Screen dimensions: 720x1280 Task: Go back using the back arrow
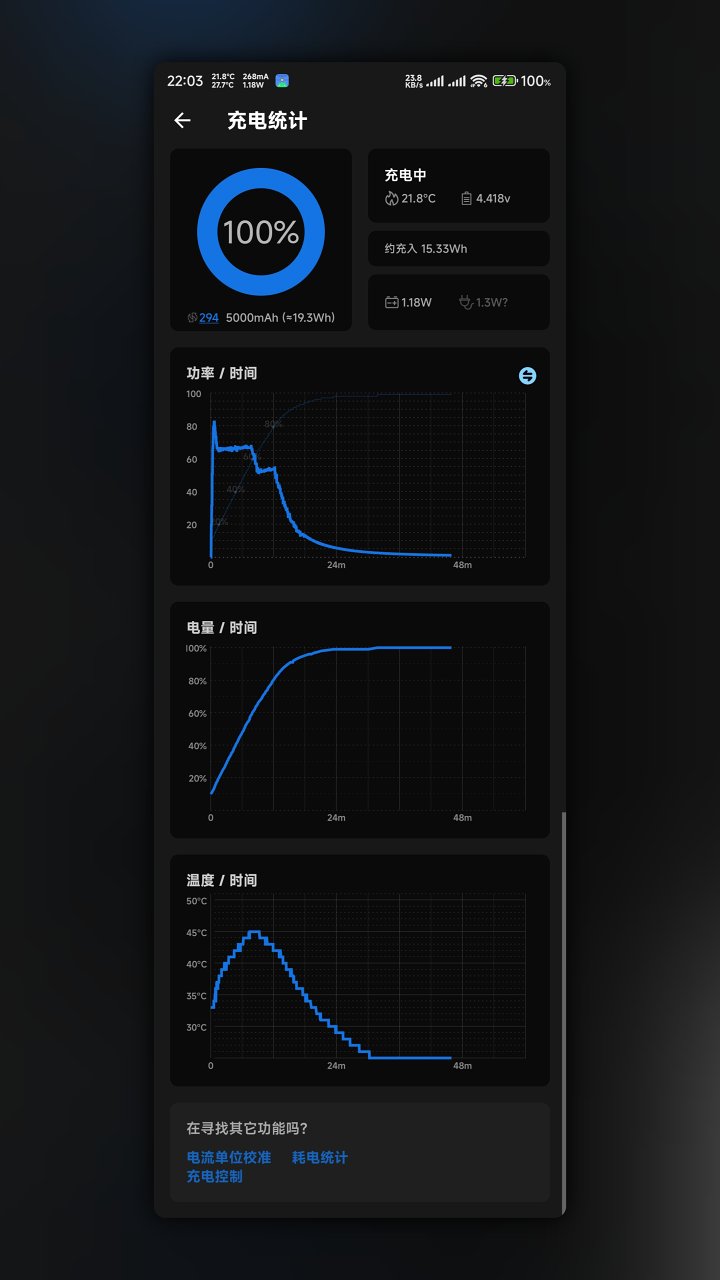click(182, 121)
